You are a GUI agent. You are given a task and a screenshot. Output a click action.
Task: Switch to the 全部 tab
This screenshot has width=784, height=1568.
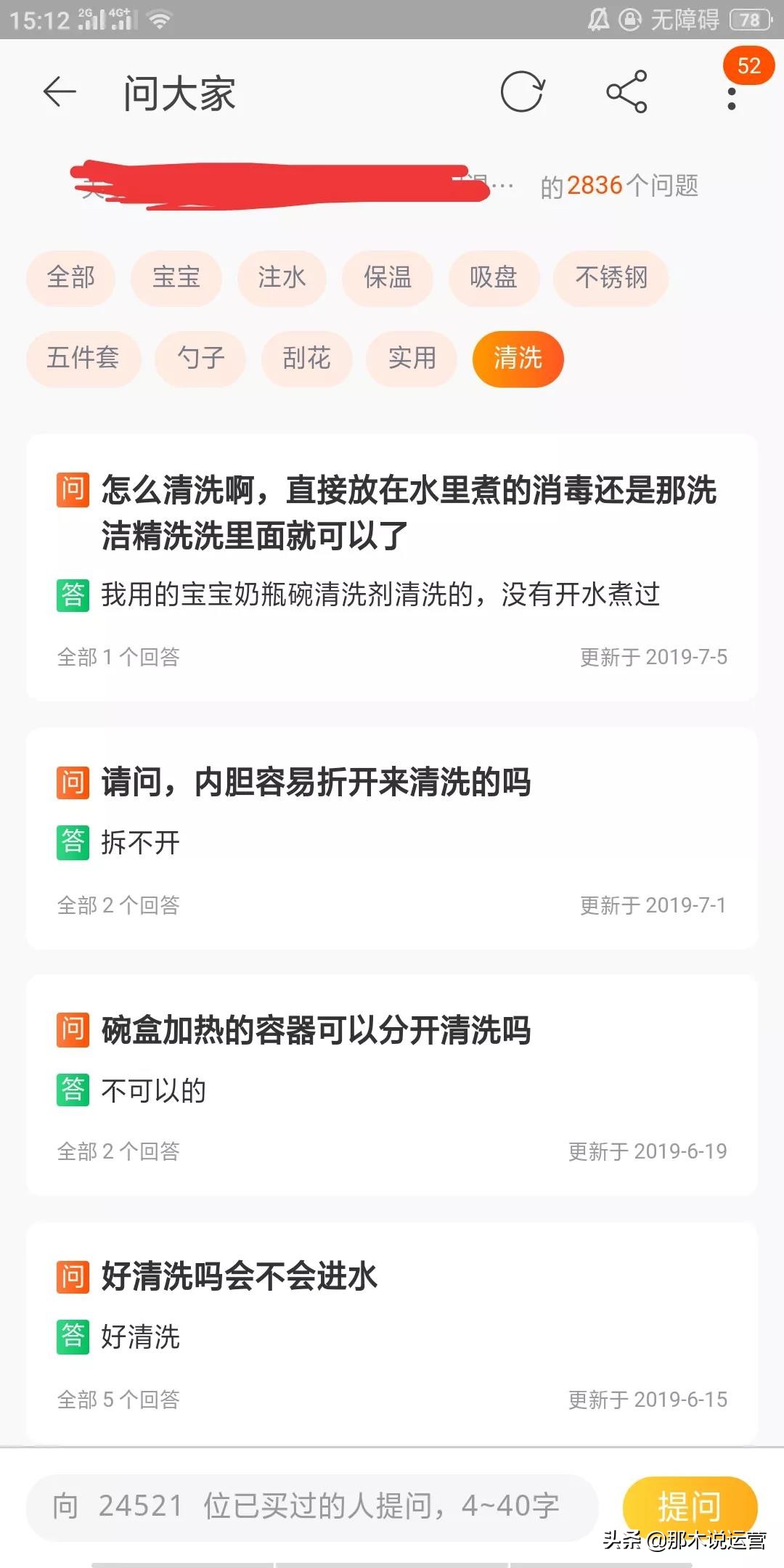[x=70, y=278]
